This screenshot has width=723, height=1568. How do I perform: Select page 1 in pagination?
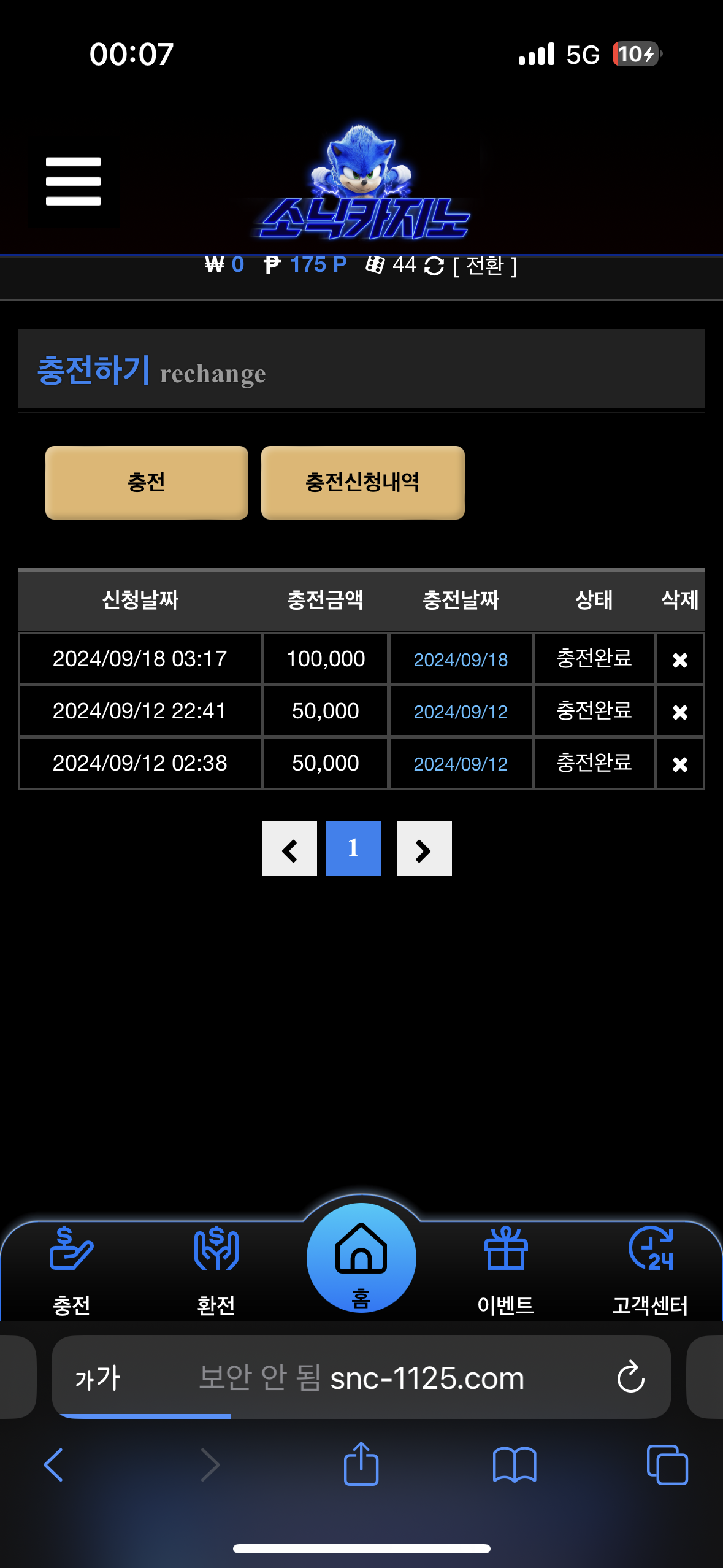(353, 848)
